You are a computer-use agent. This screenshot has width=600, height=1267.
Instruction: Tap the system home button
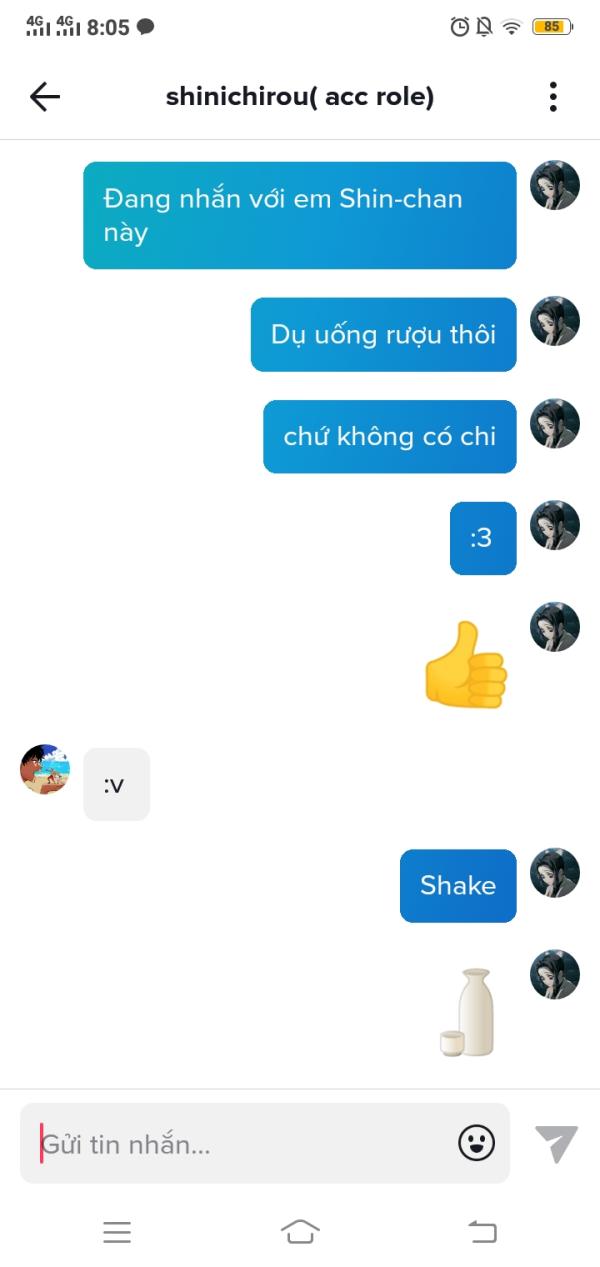click(300, 1232)
